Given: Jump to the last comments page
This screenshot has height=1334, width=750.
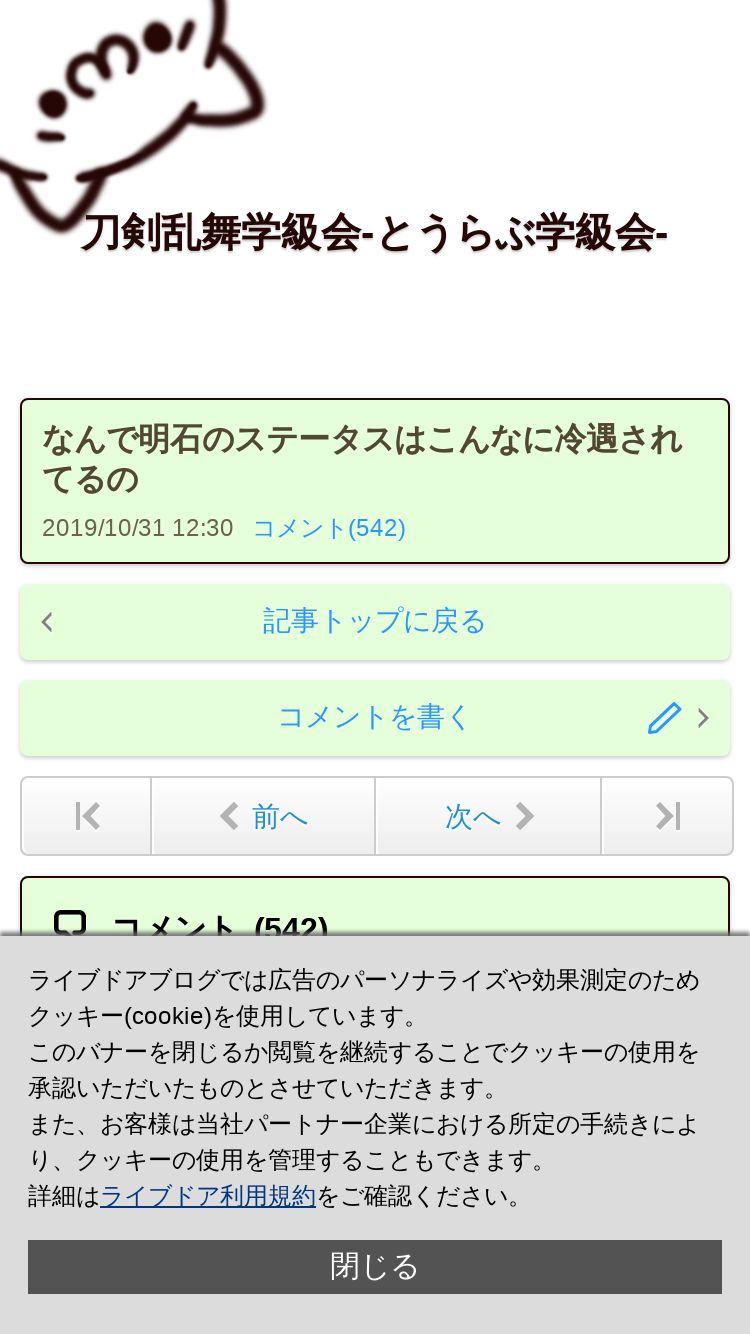Looking at the screenshot, I should tap(667, 816).
